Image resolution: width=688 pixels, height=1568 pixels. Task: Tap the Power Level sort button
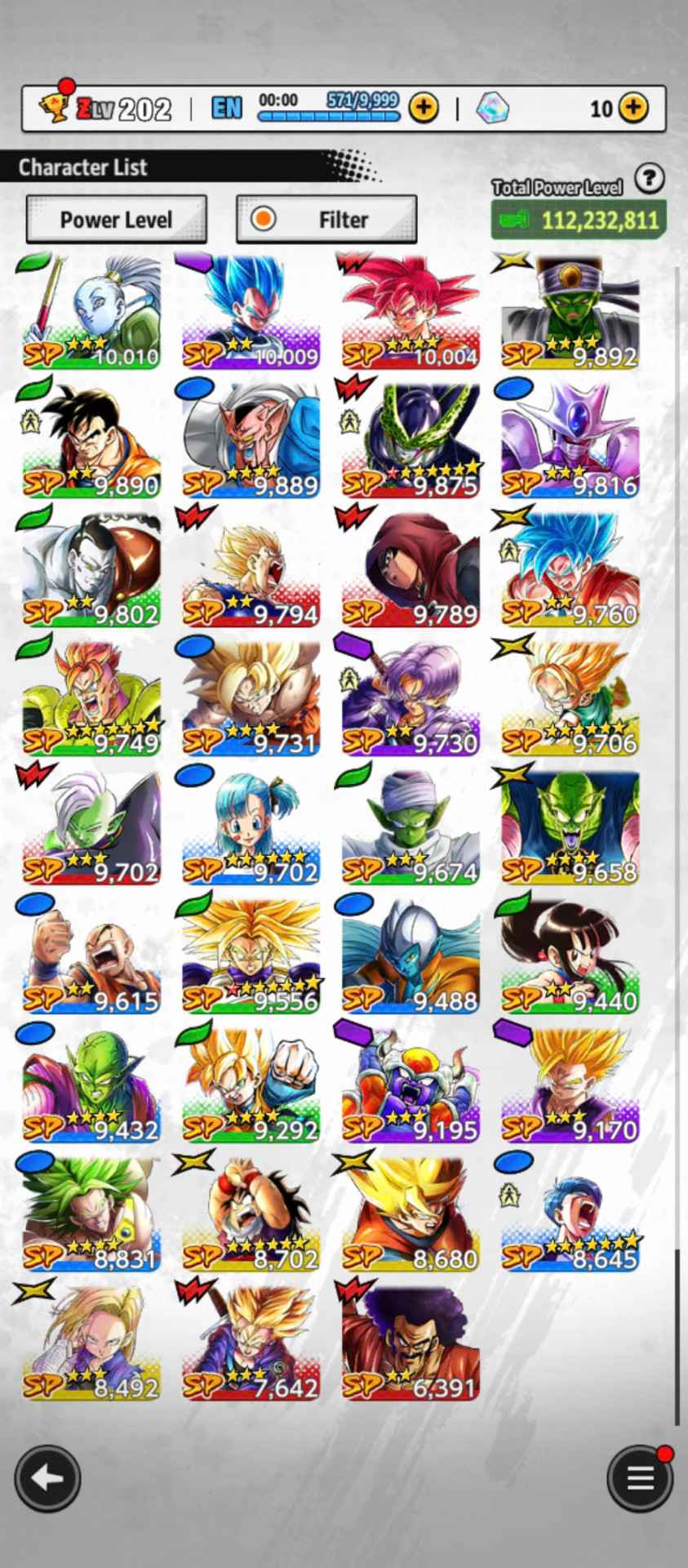point(116,219)
